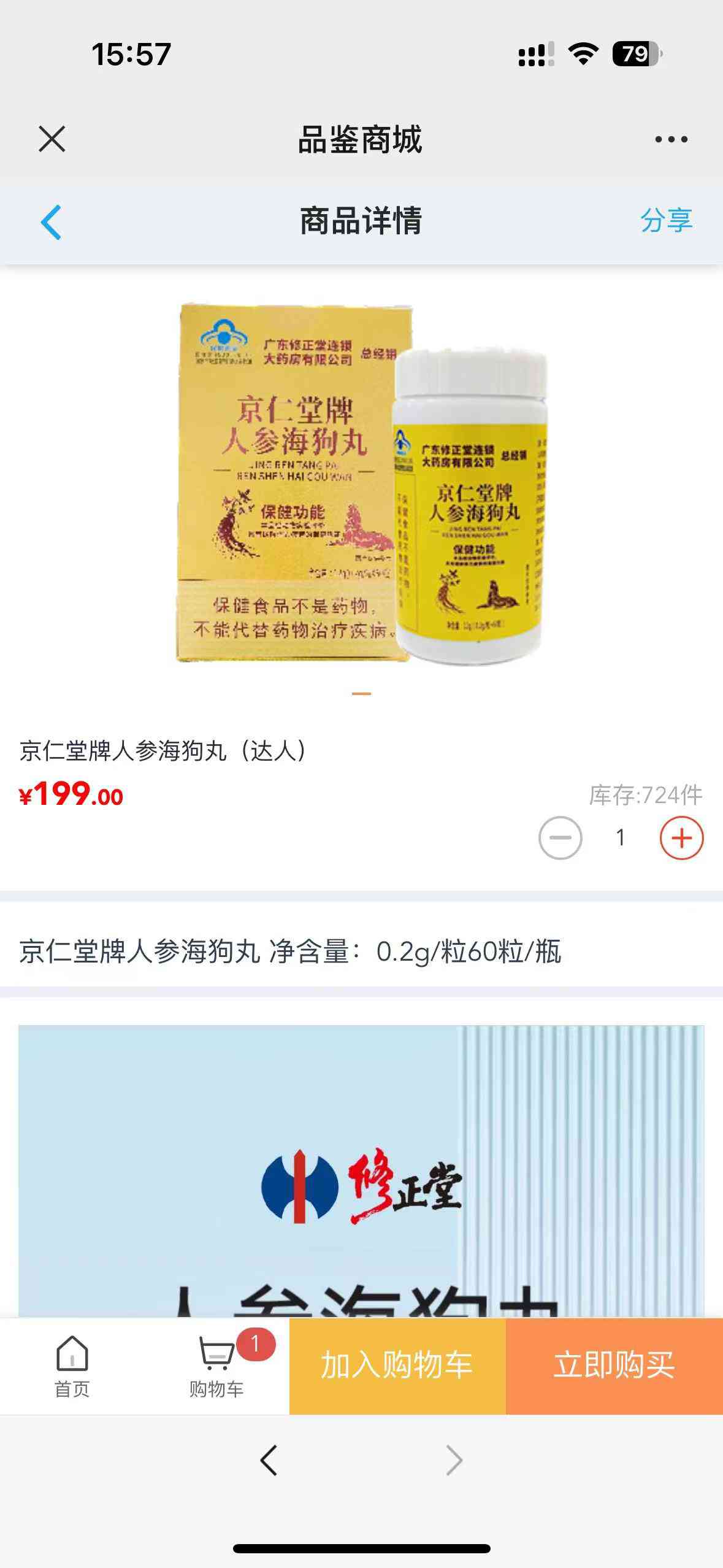
Task: Close the 品鉴商城 mini program
Action: point(52,139)
